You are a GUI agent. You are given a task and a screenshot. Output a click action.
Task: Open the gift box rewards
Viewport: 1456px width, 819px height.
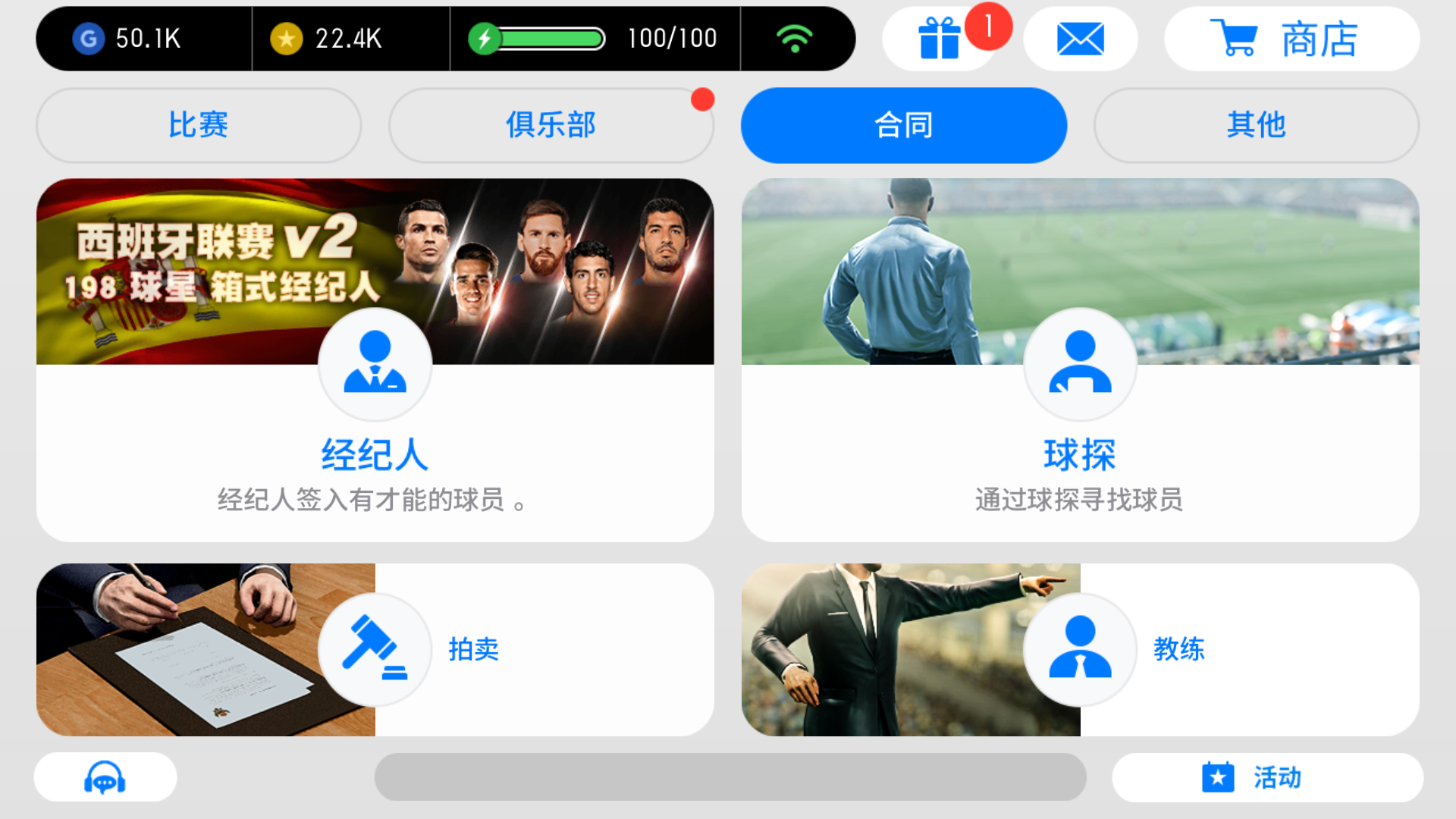939,39
